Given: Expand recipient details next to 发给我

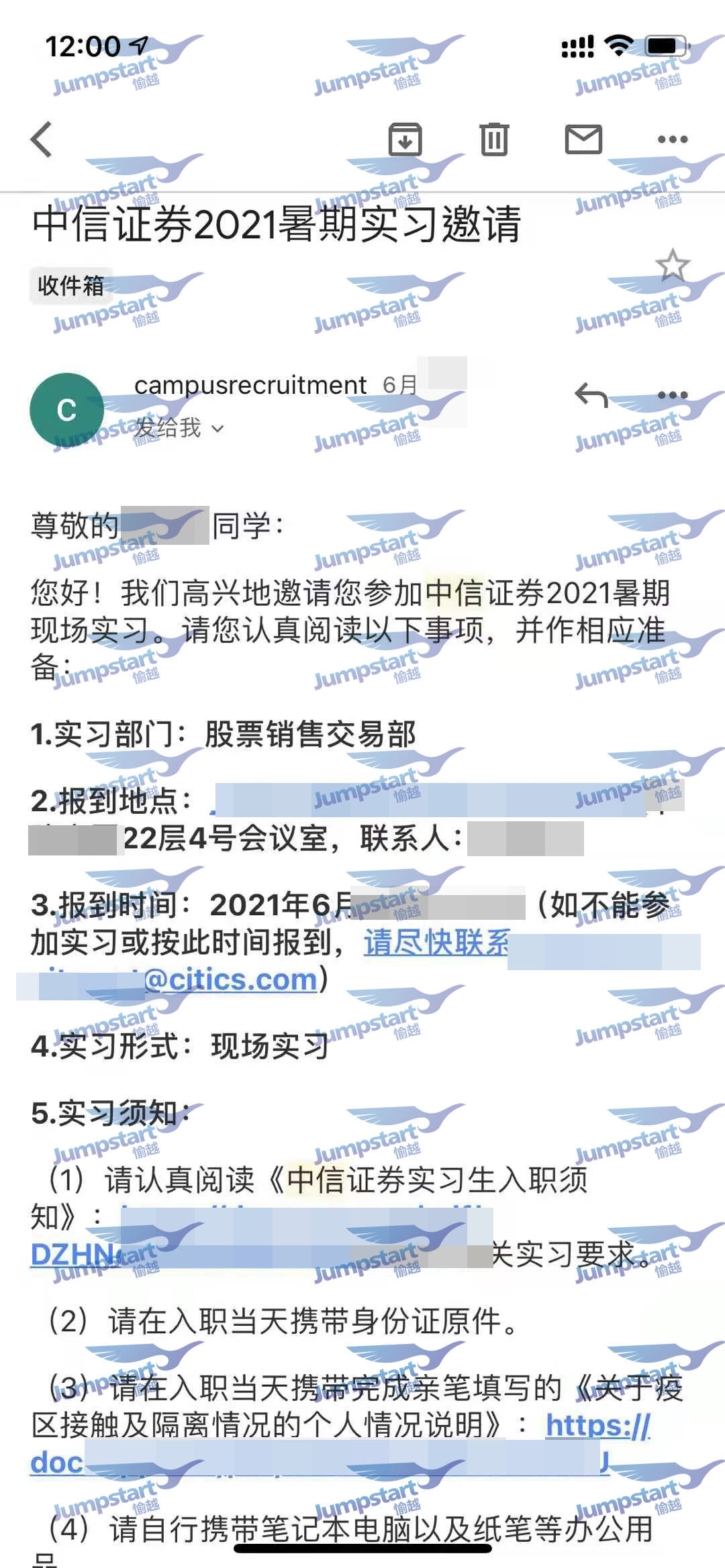Looking at the screenshot, I should click(217, 429).
